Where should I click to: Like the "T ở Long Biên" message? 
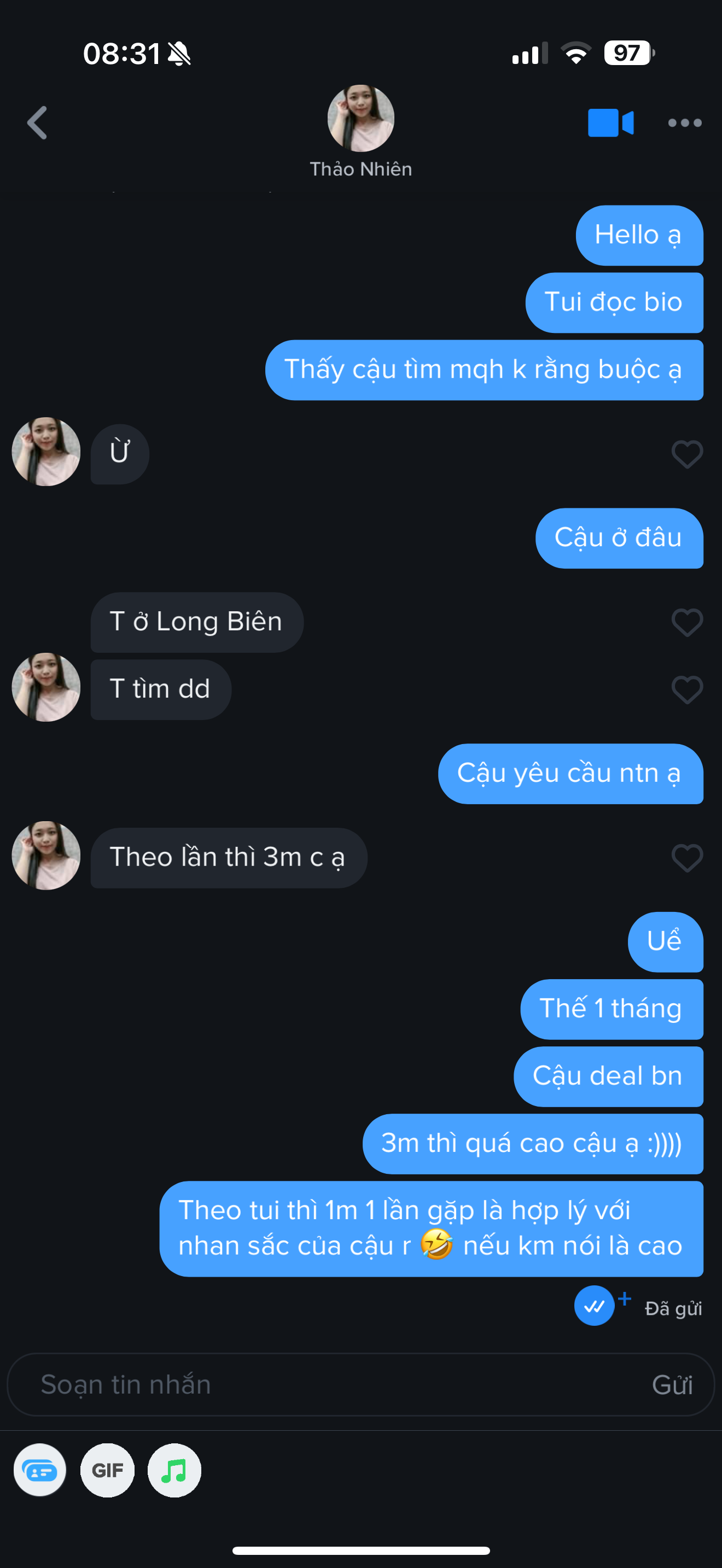coord(686,622)
